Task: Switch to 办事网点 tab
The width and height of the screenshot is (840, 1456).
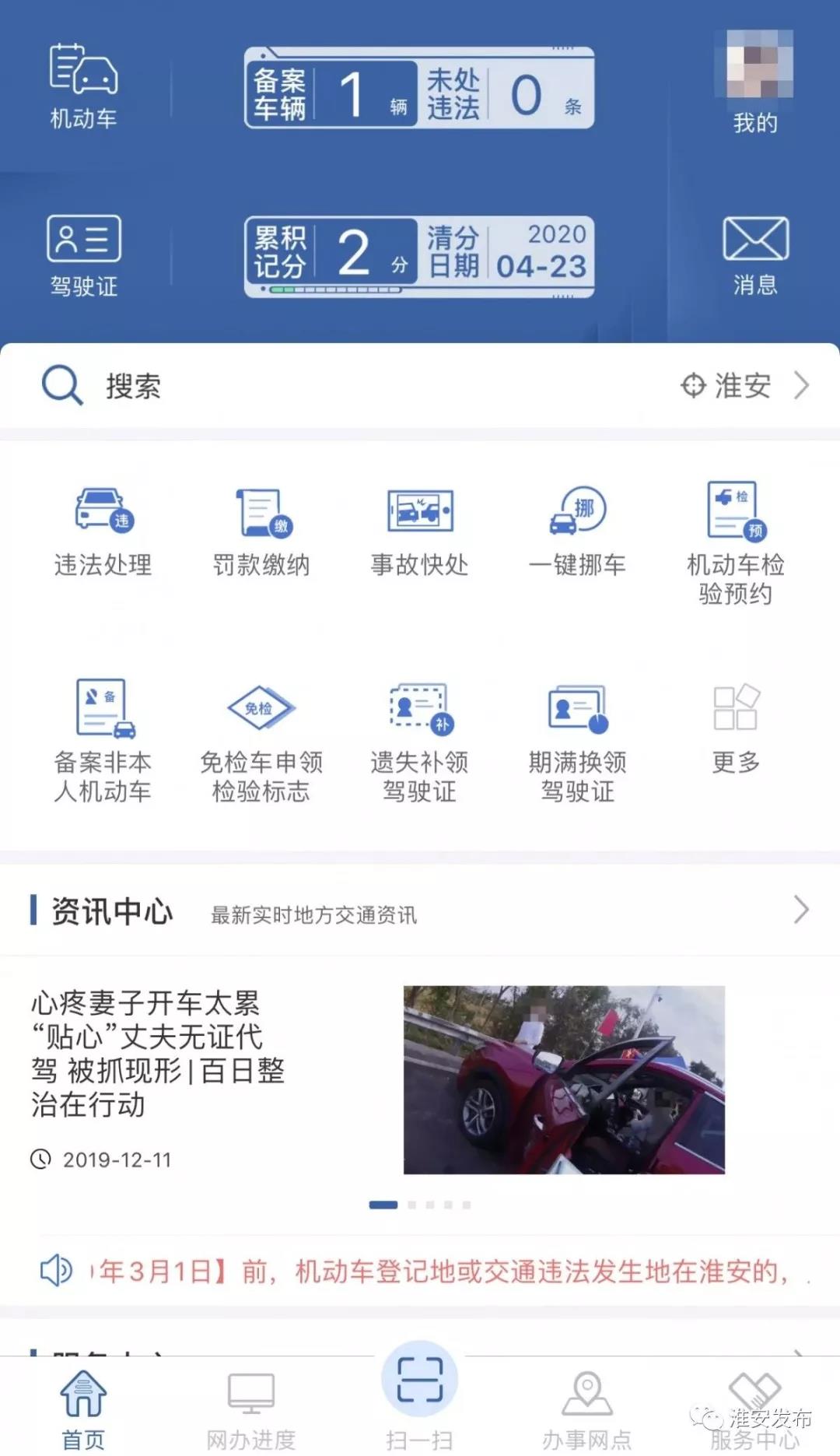Action: point(586,1409)
